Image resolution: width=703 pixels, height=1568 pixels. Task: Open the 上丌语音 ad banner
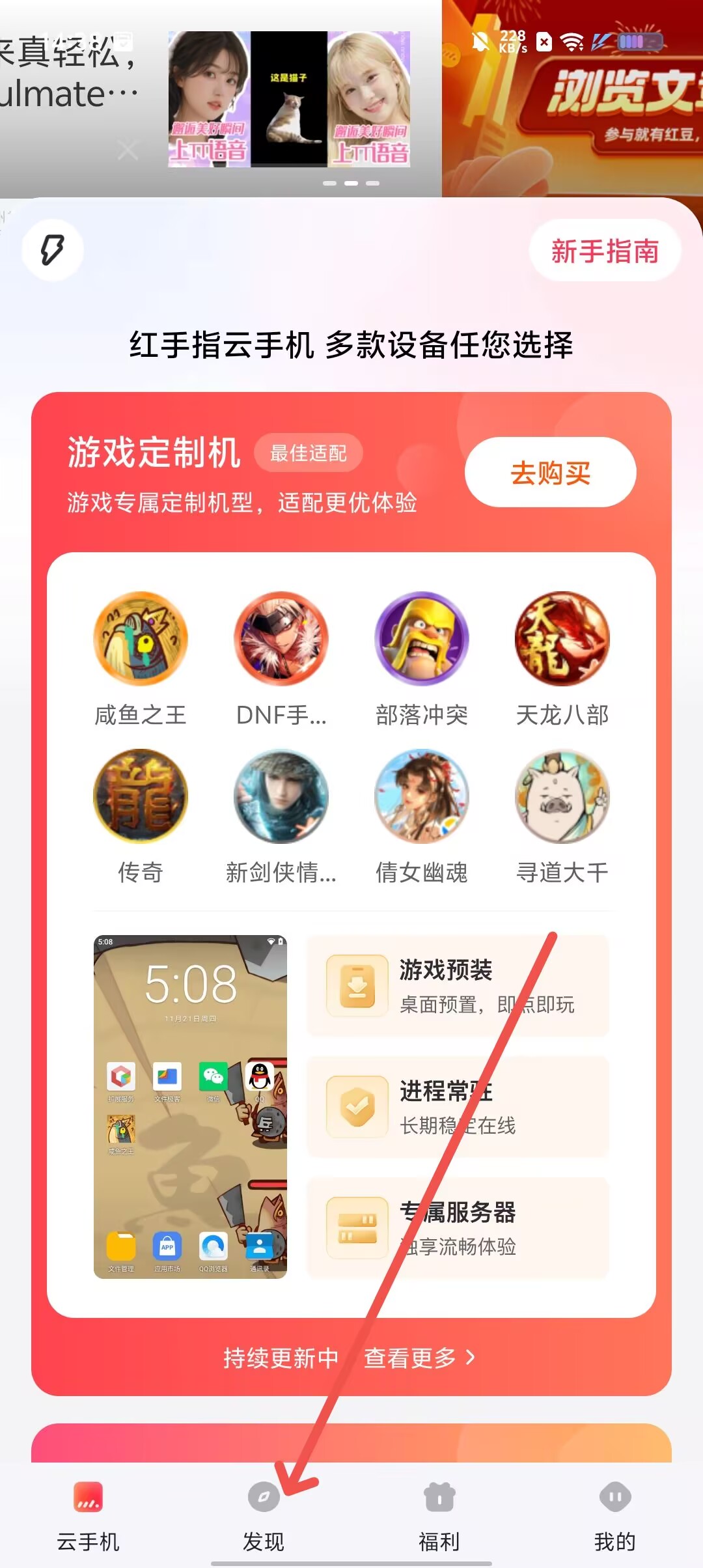[288, 99]
